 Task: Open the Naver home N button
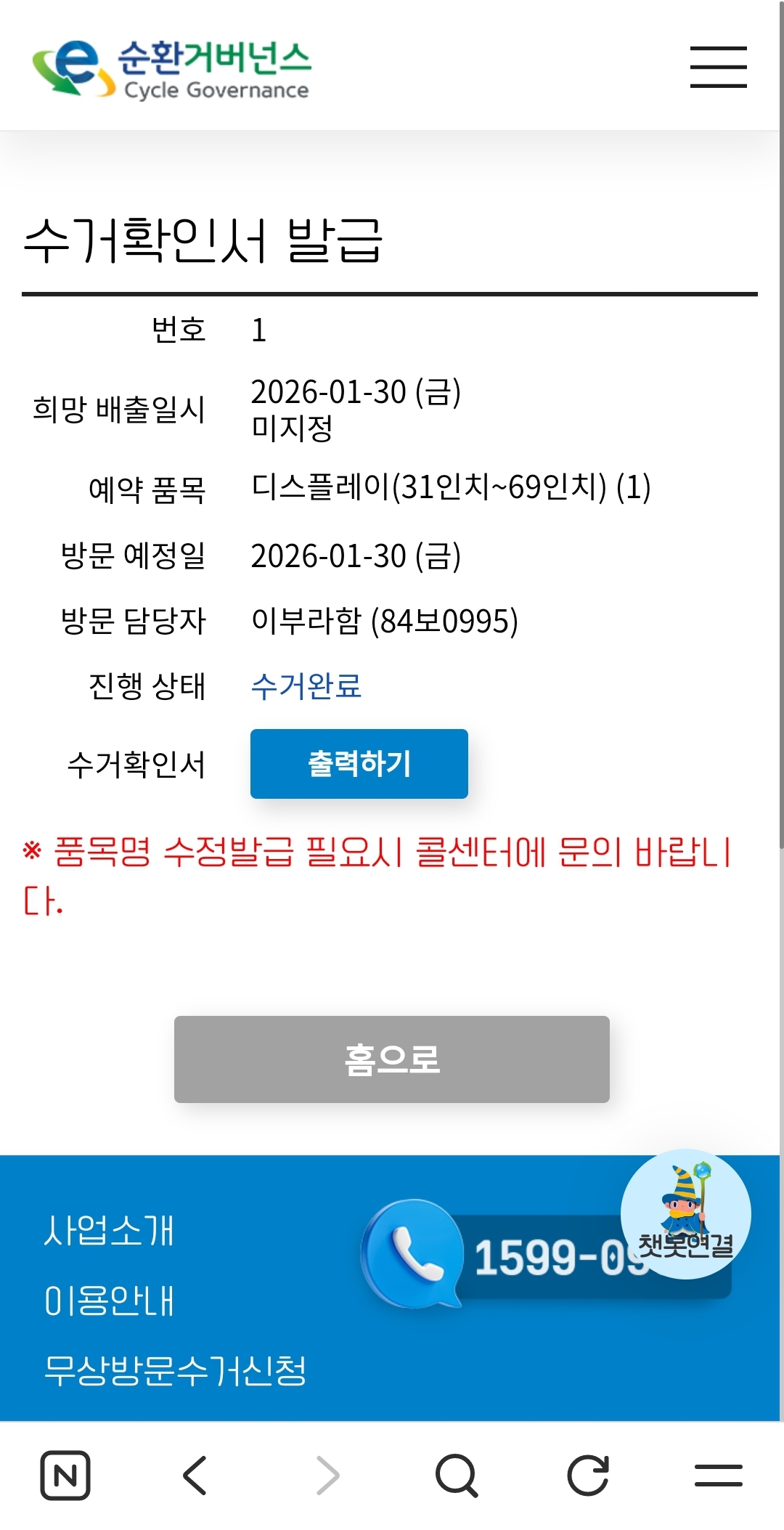tap(65, 1476)
